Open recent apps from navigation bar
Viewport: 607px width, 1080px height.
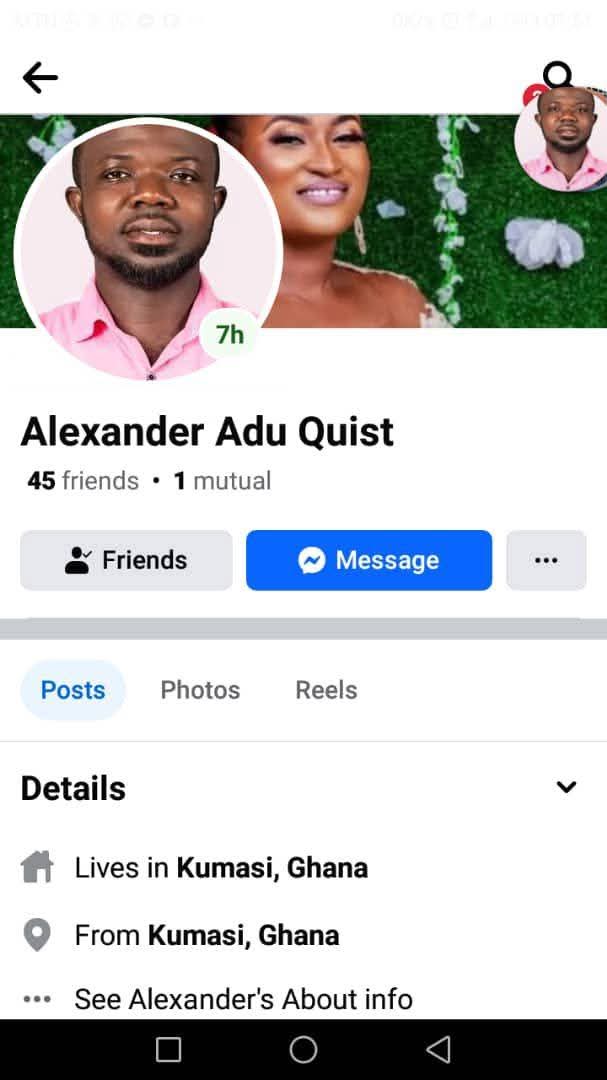(x=169, y=1049)
